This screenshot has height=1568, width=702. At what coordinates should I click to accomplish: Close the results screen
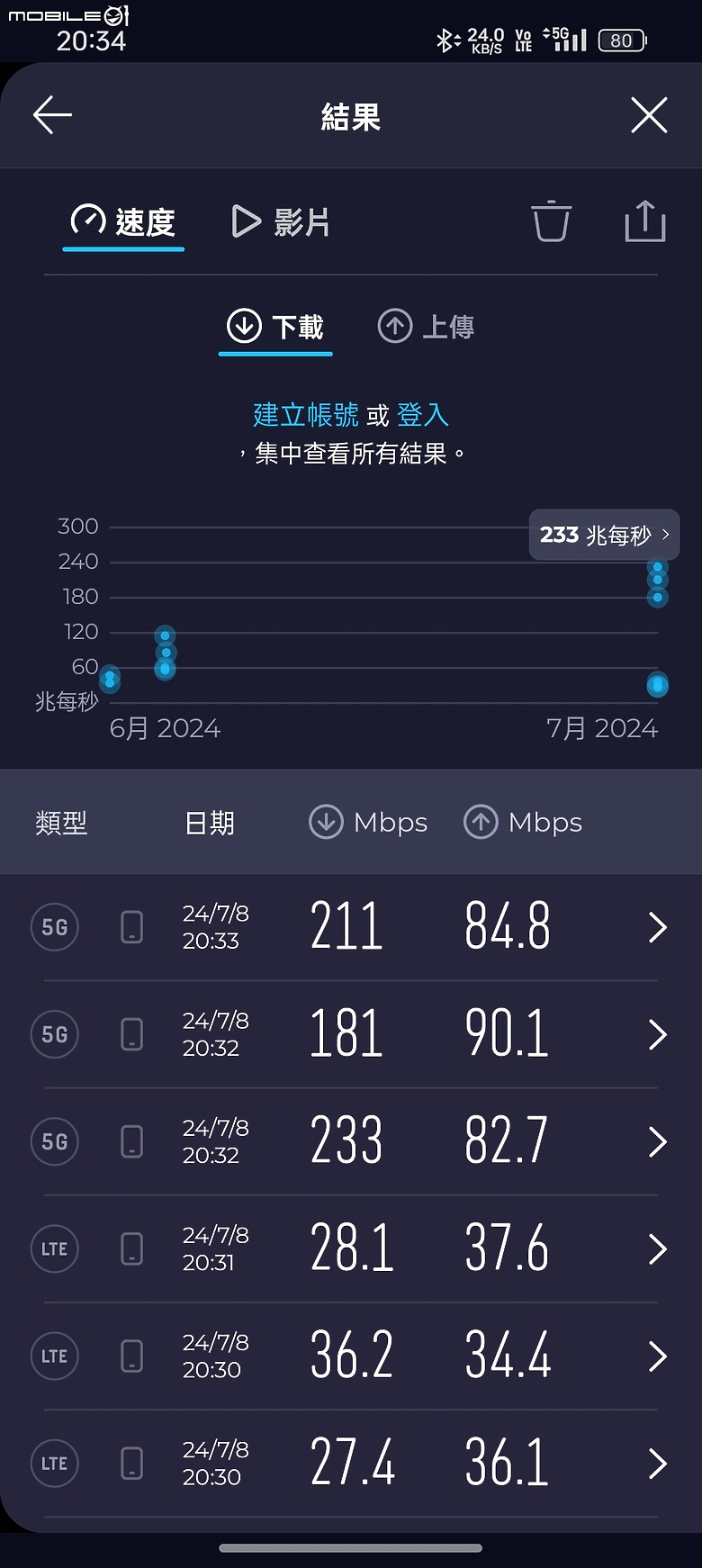(649, 115)
